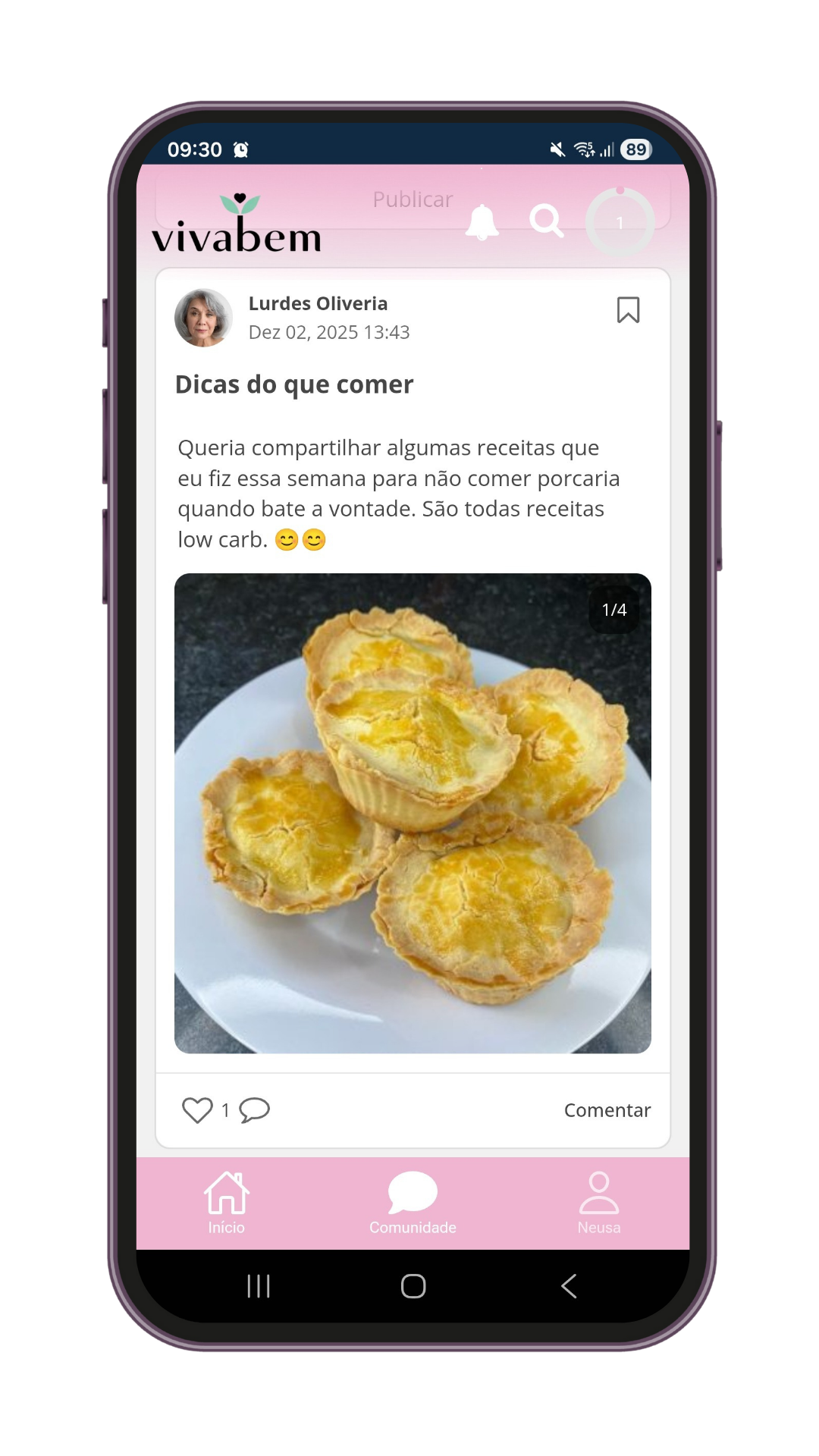This screenshot has height=1456, width=819.
Task: Open the comments speech bubble icon
Action: pyautogui.click(x=255, y=1110)
